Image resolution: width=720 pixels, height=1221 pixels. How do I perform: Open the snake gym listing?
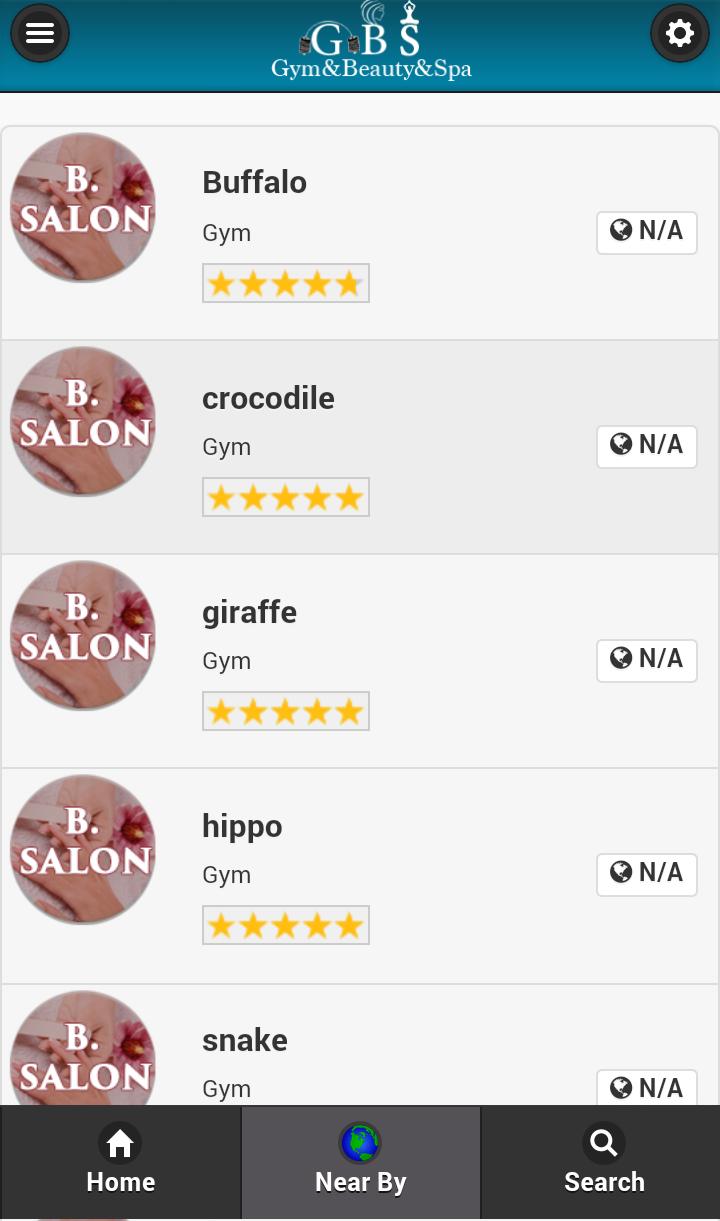click(x=245, y=1041)
